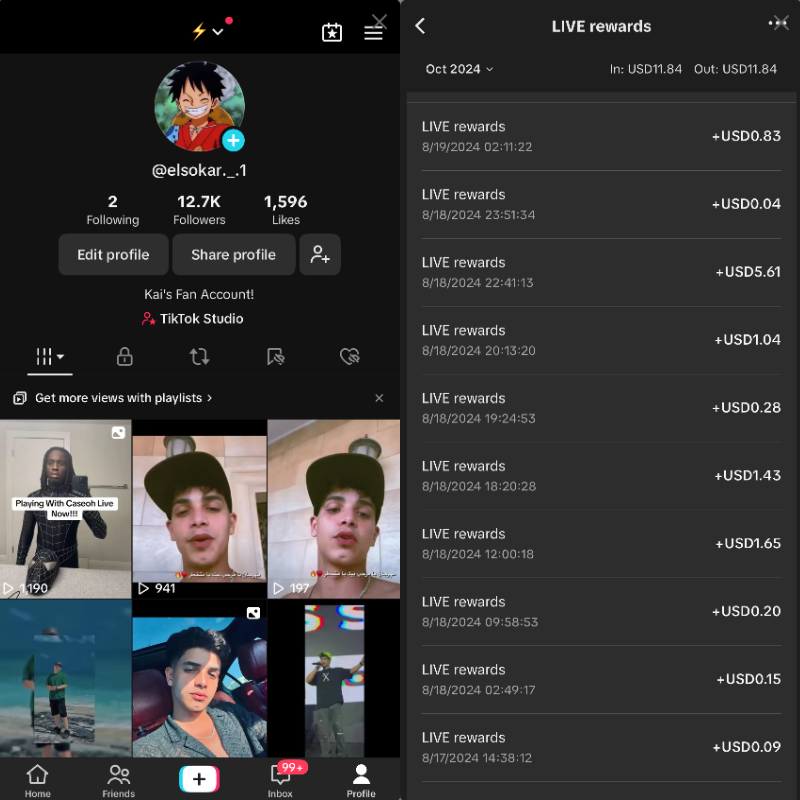Viewport: 800px width, 800px height.
Task: Open the video with 197 views
Action: click(333, 508)
